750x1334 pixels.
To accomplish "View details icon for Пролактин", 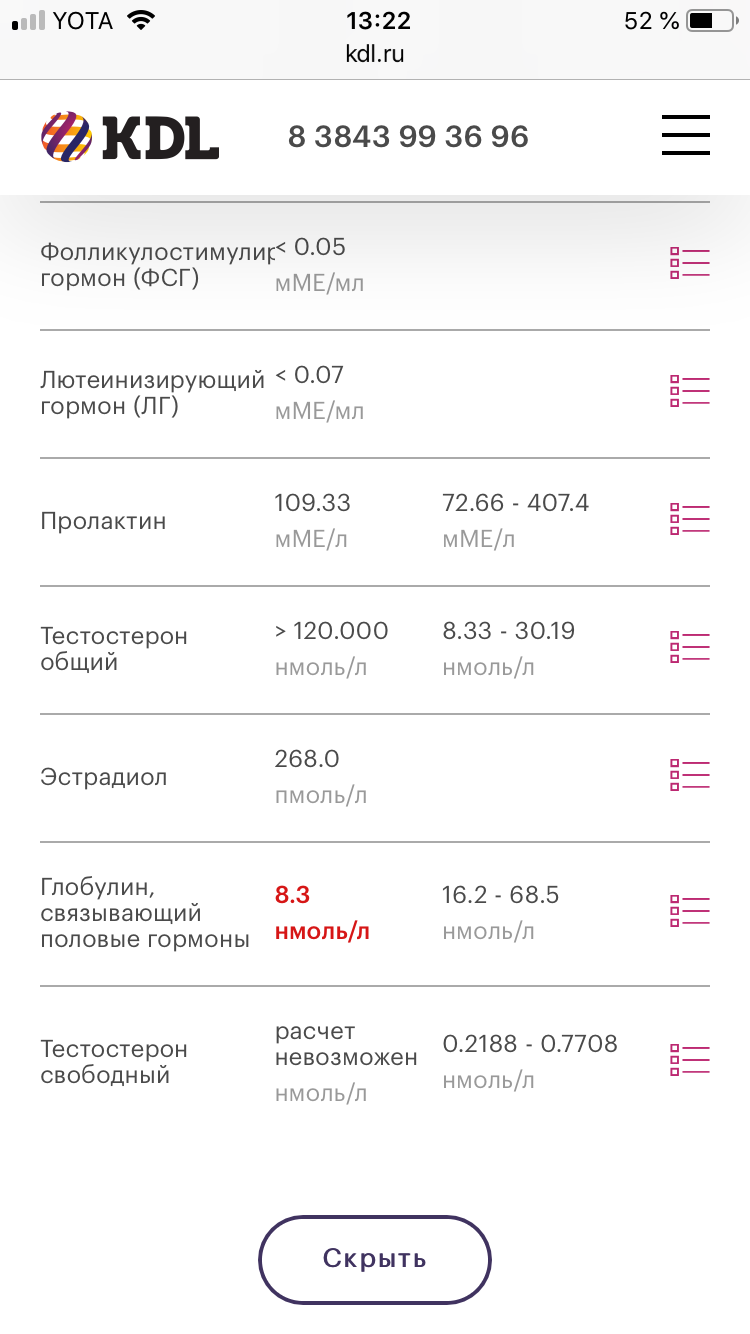I will pyautogui.click(x=689, y=519).
